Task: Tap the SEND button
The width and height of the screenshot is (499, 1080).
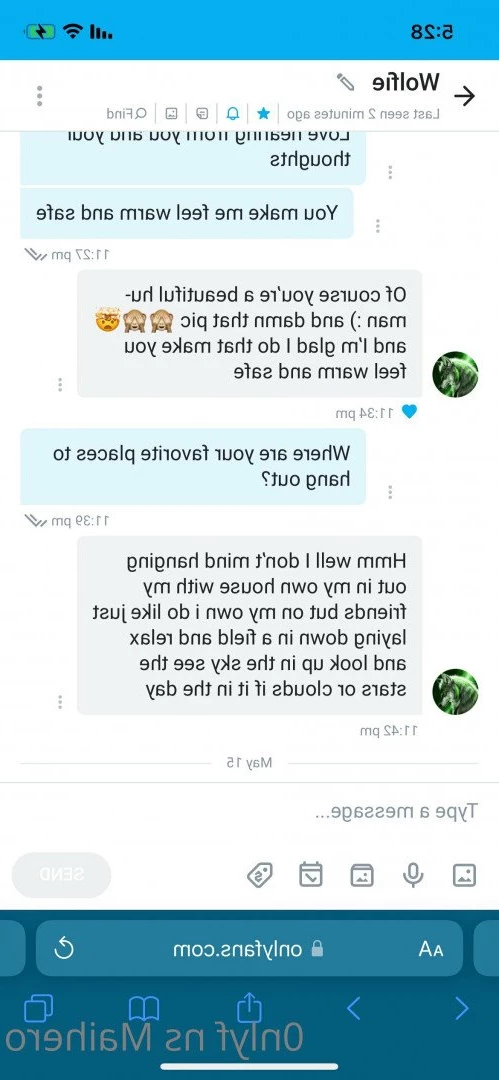Action: pos(61,875)
